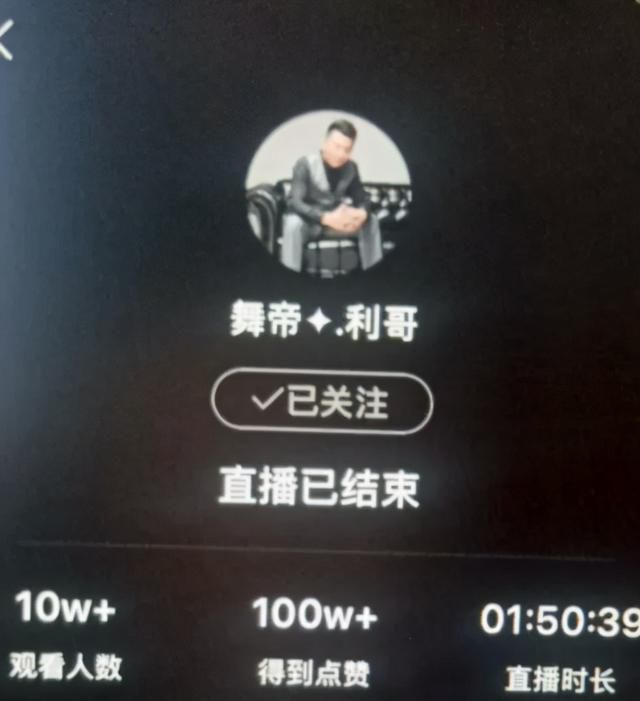Open 舞帝✦.利哥's profile avatar
640x701 pixels.
(x=328, y=192)
